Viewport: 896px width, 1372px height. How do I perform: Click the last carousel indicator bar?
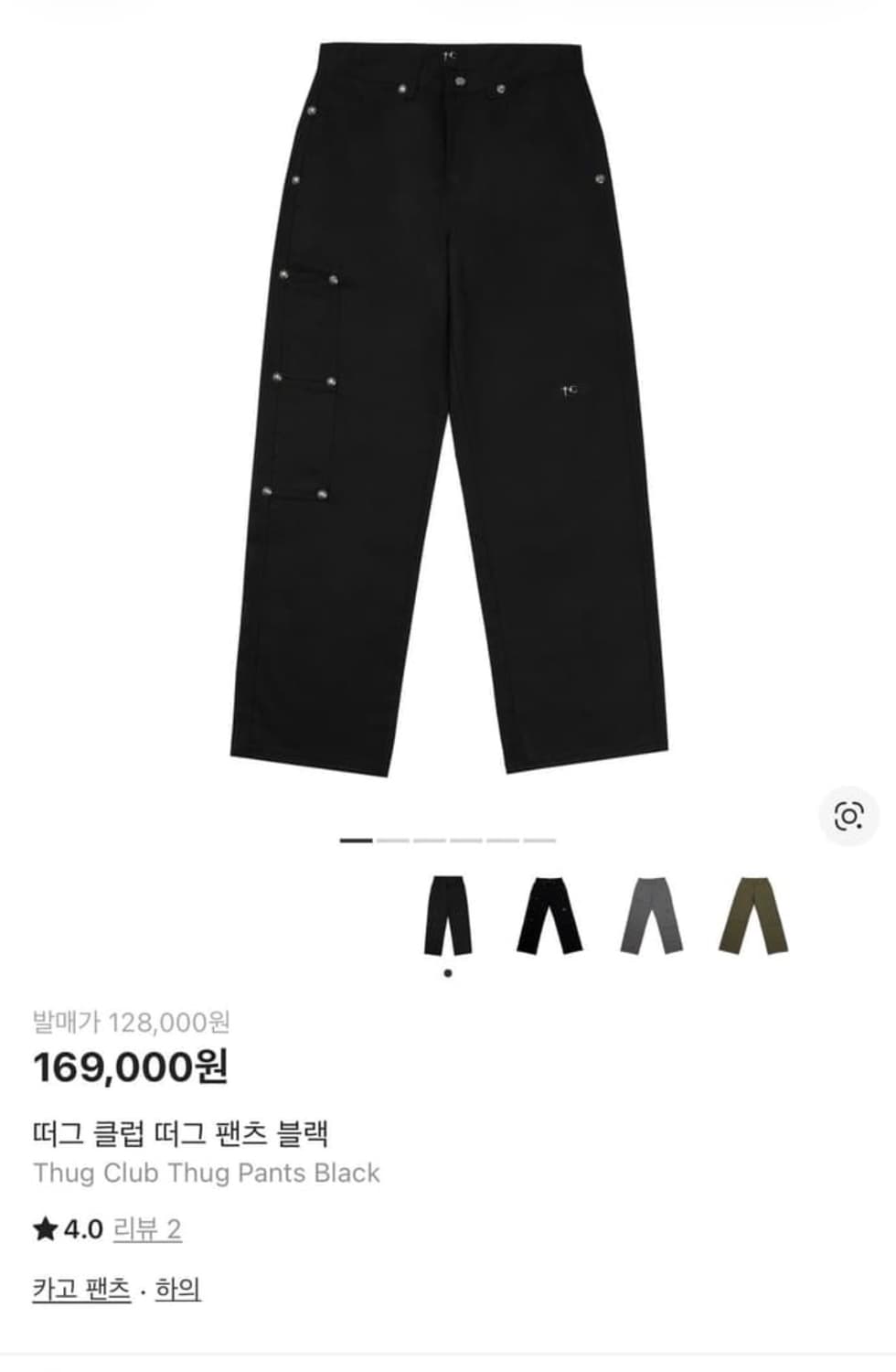(x=541, y=839)
